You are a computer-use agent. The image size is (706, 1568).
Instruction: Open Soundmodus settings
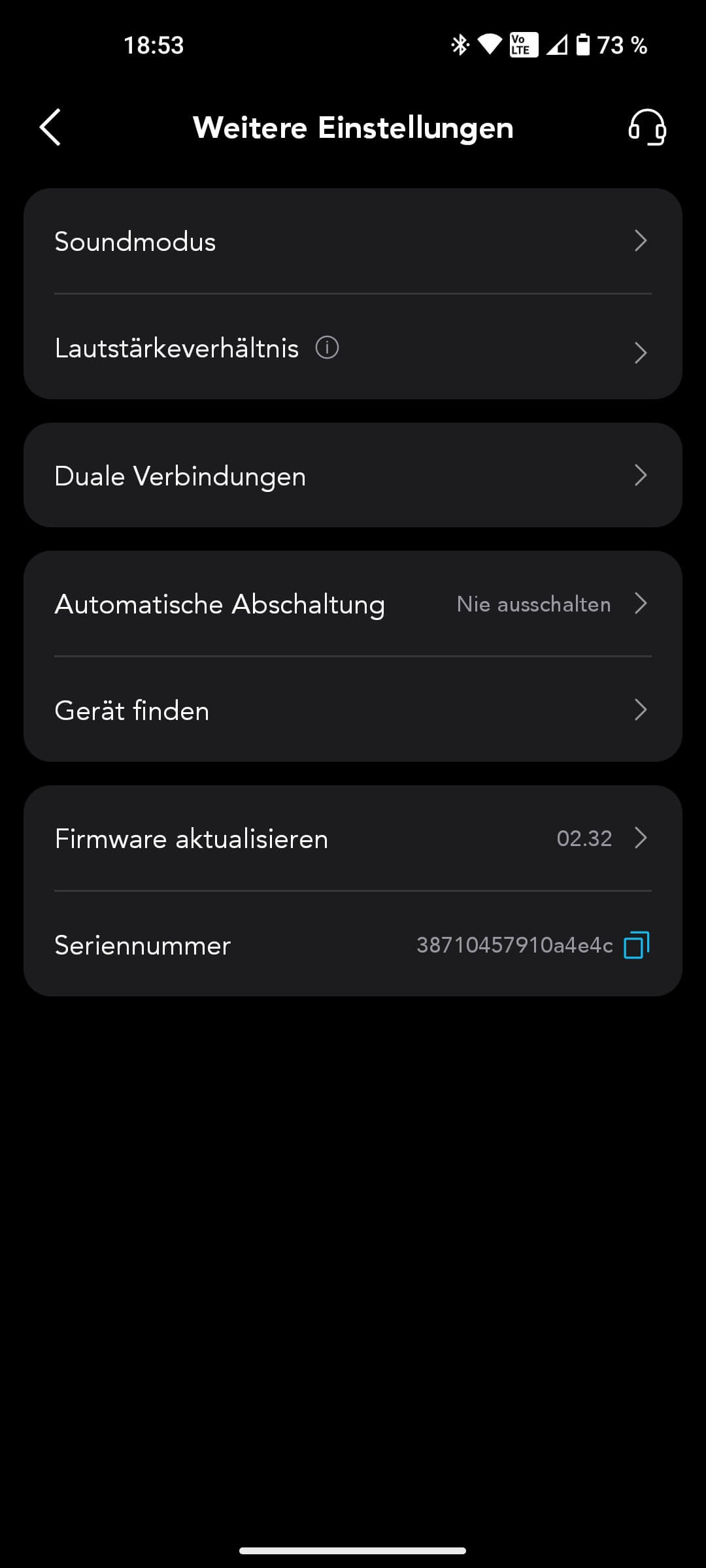pyautogui.click(x=353, y=241)
